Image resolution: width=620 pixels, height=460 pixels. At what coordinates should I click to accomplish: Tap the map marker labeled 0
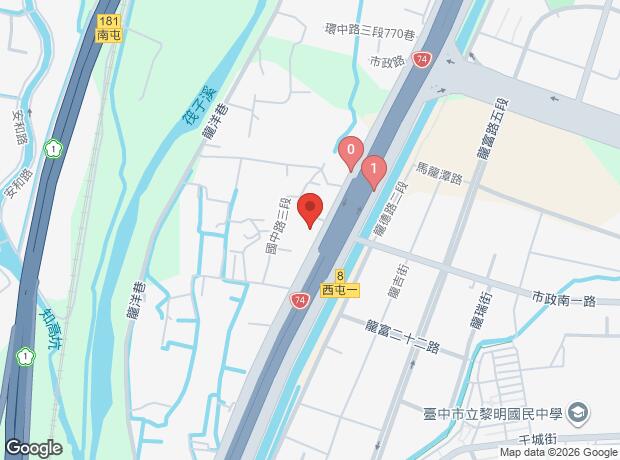coord(350,152)
